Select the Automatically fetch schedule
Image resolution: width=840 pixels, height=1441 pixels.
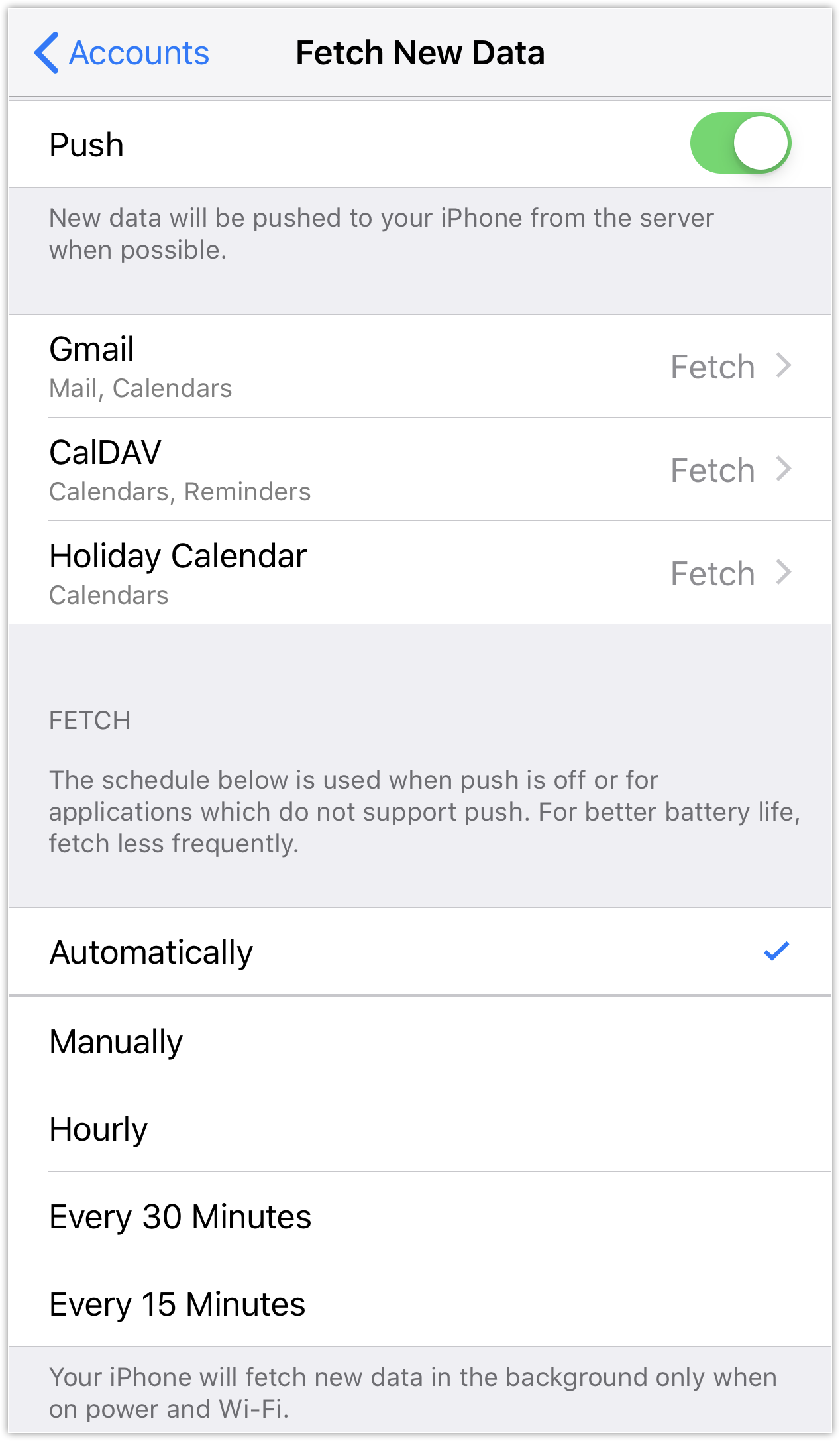point(420,952)
